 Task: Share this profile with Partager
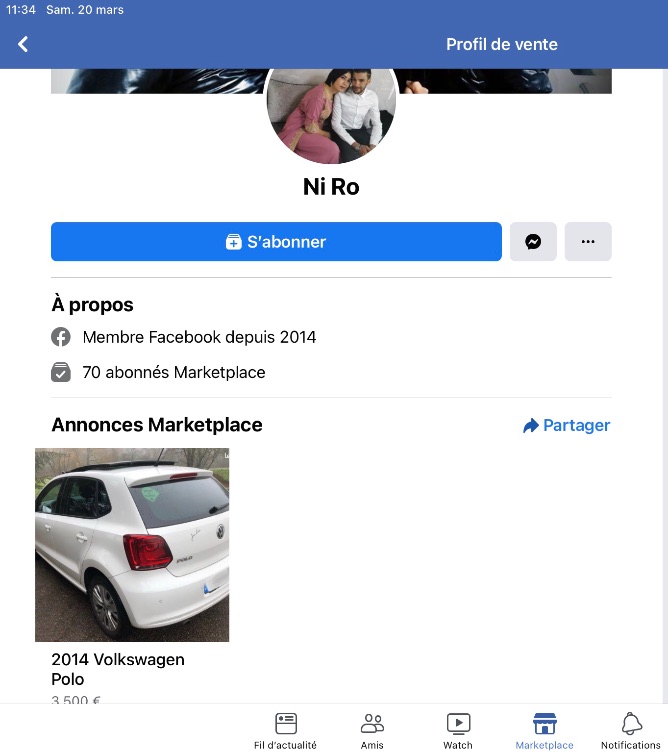pos(566,426)
